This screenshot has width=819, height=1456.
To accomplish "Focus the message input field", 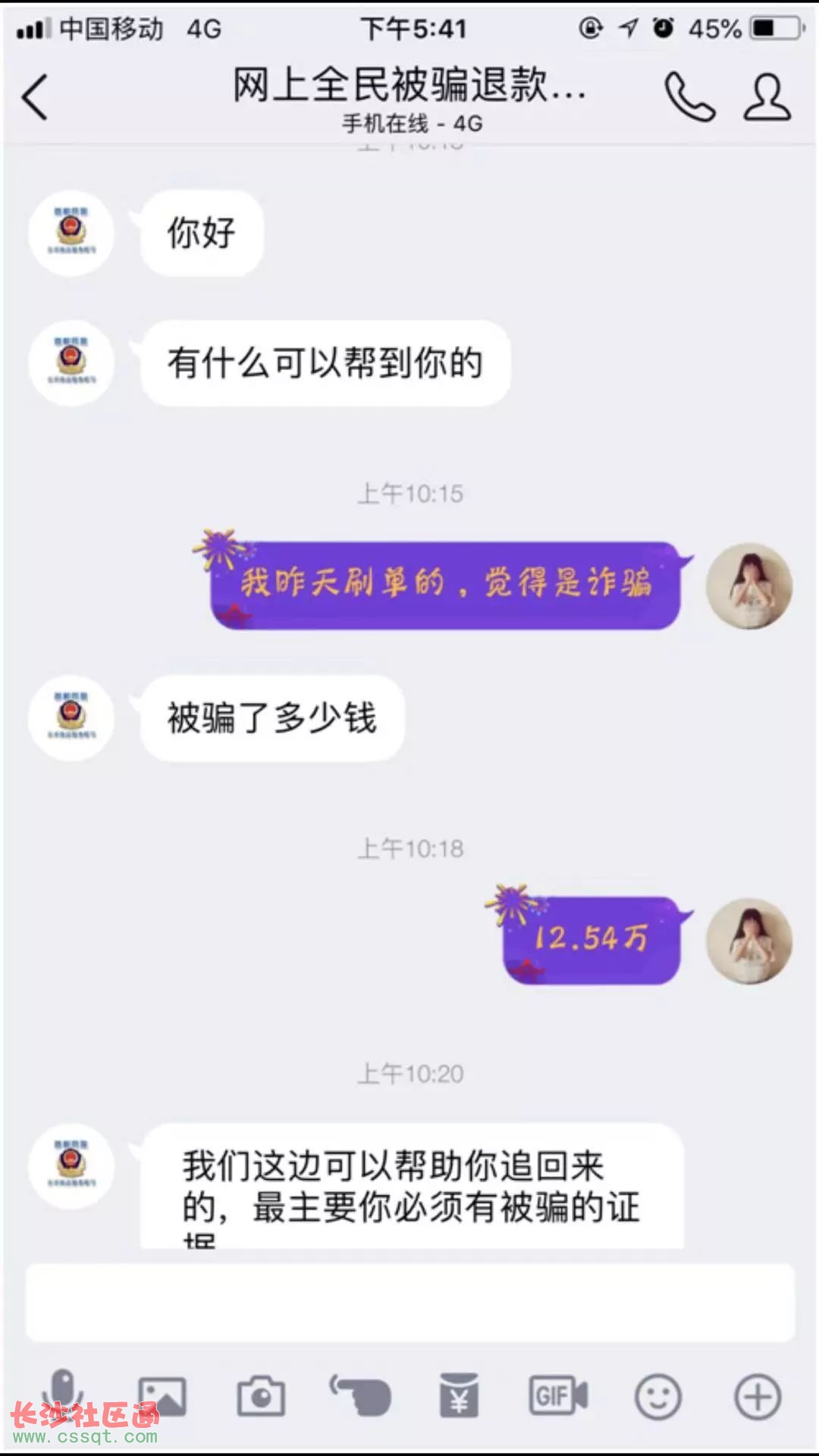I will click(409, 1303).
